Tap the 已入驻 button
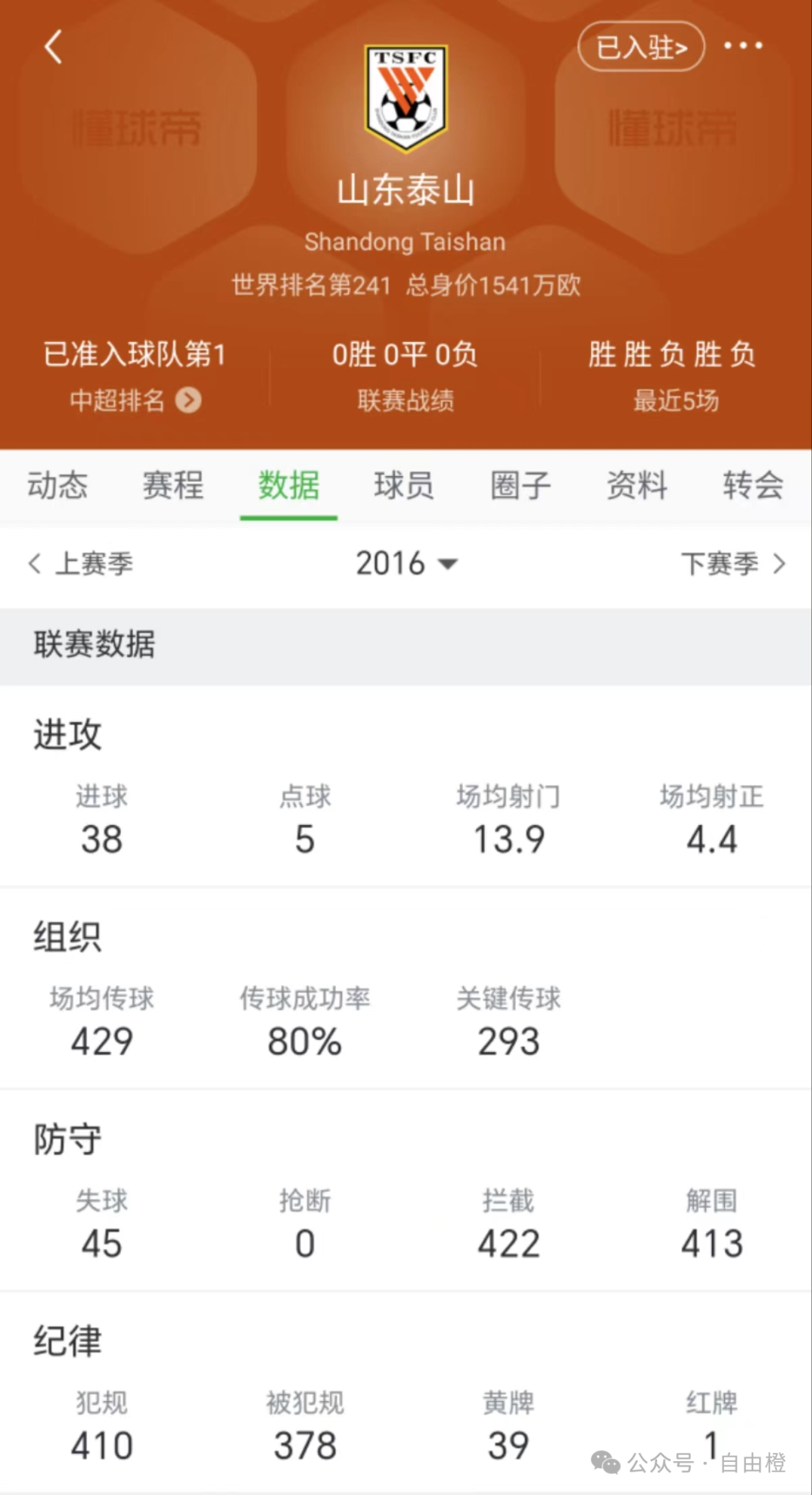This screenshot has width=812, height=1495. pyautogui.click(x=641, y=47)
